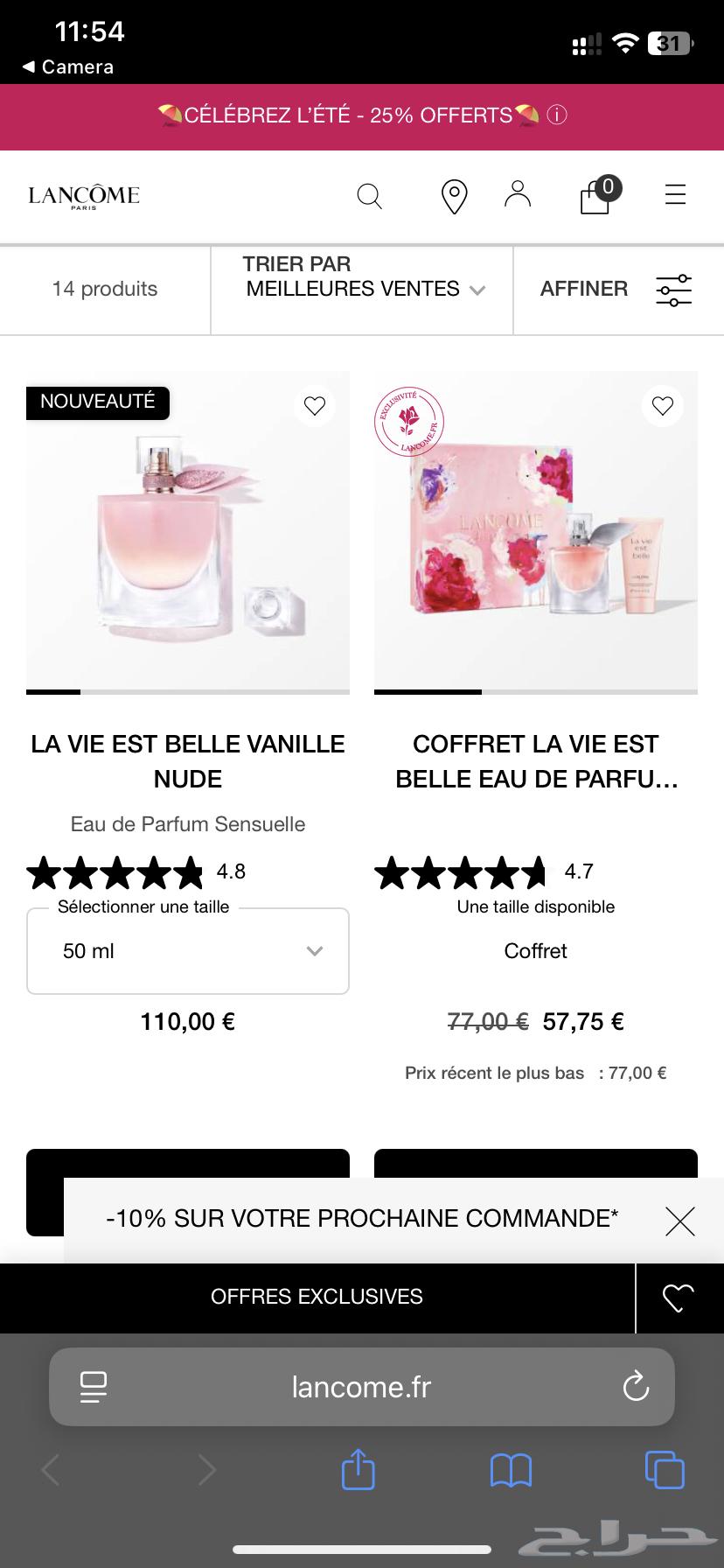The image size is (724, 1568).
Task: View the shopping bag cart icon
Action: (x=595, y=197)
